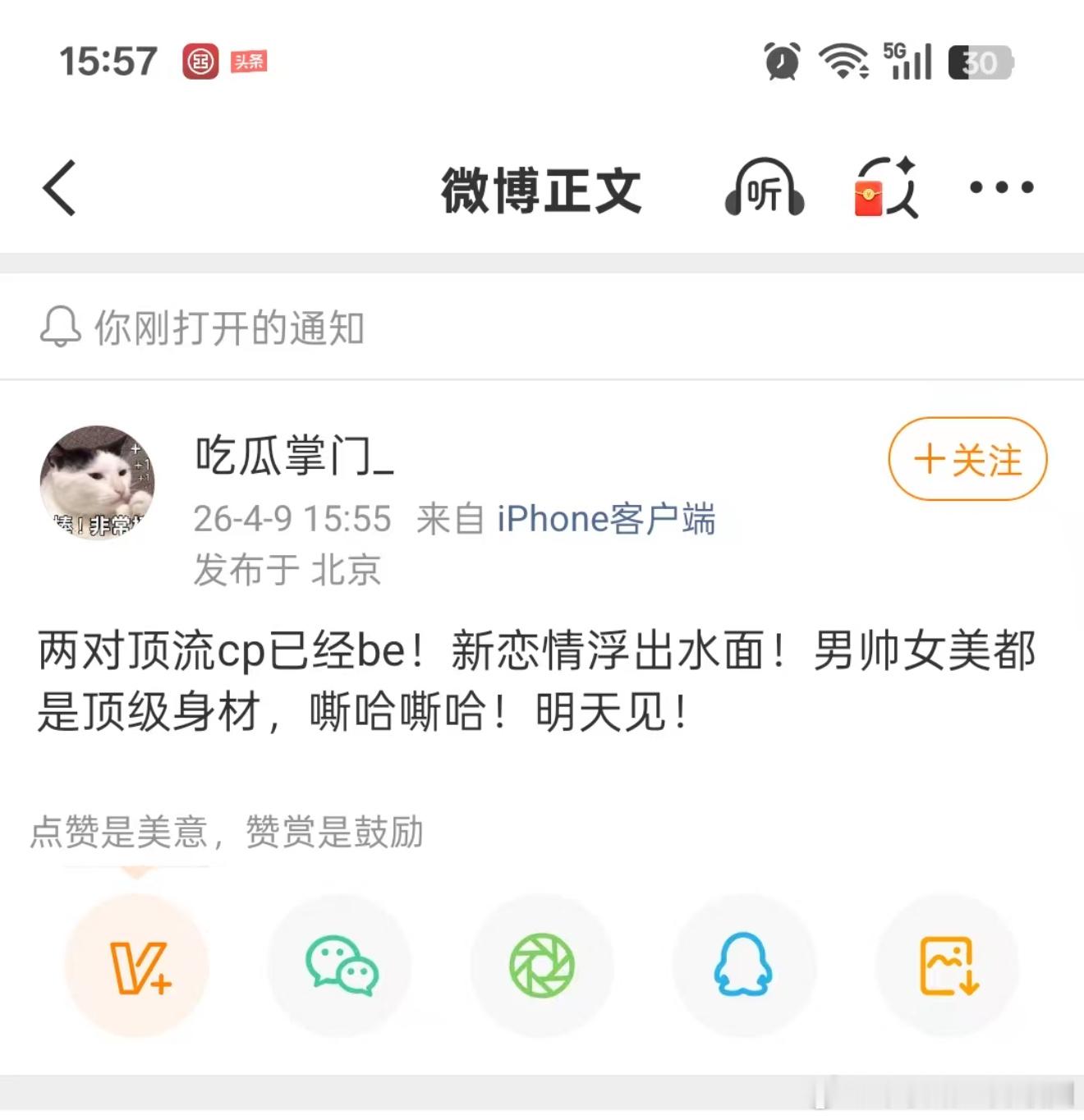
Task: Open the more options three-dot menu
Action: [x=1000, y=188]
